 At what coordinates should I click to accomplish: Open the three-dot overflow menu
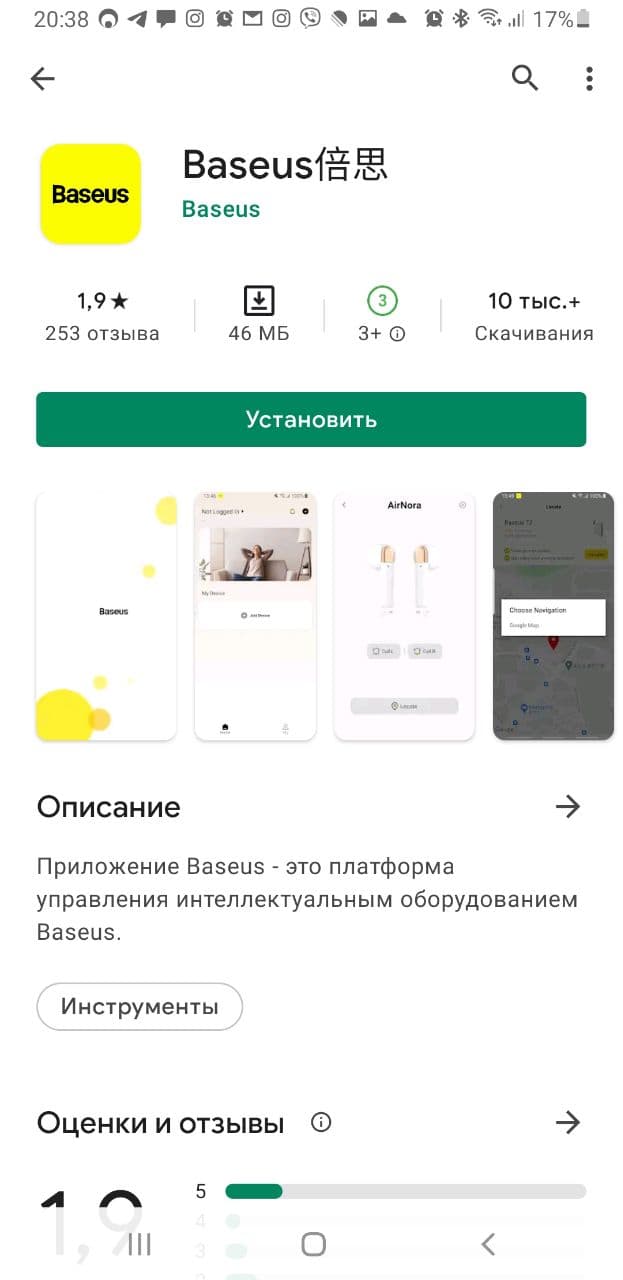click(x=589, y=78)
